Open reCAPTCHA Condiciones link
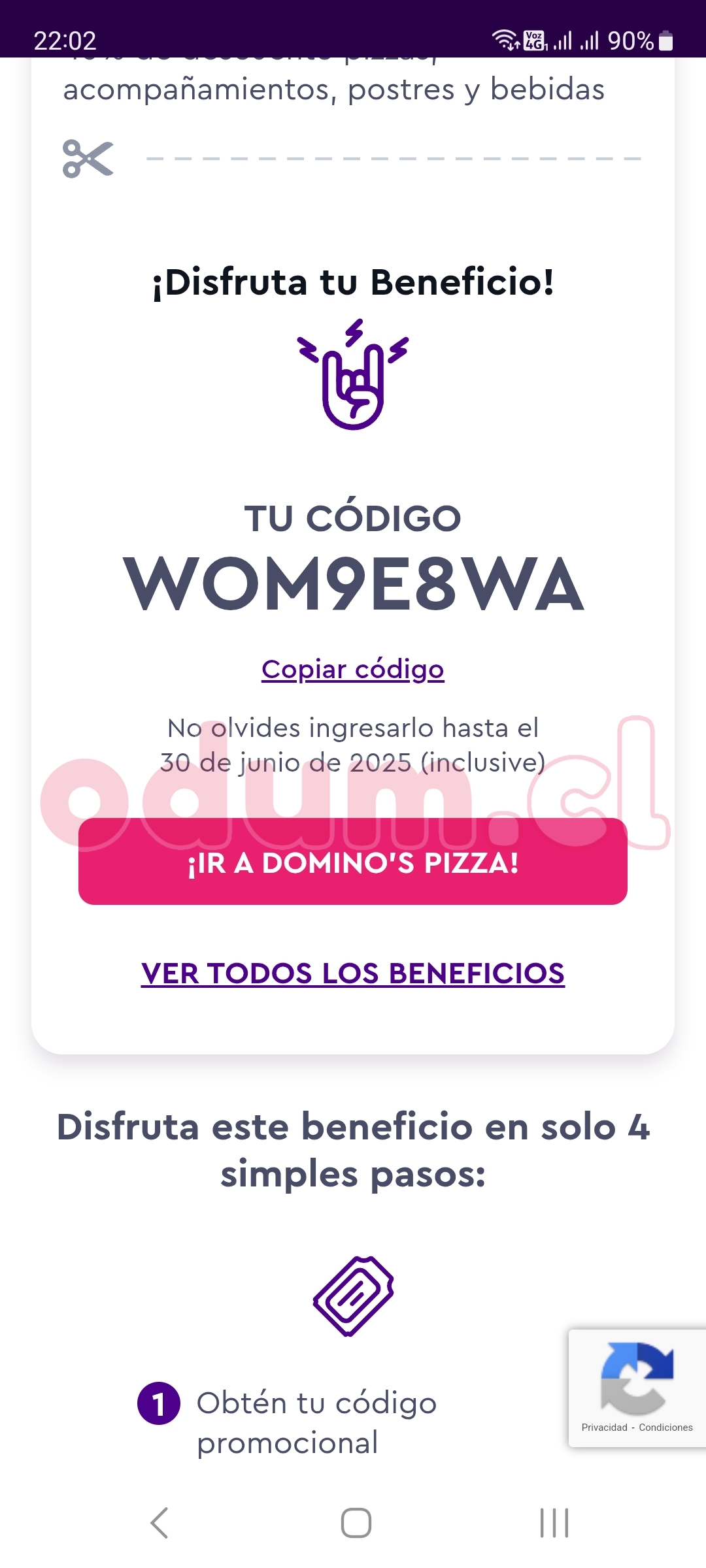706x1568 pixels. point(665,1428)
